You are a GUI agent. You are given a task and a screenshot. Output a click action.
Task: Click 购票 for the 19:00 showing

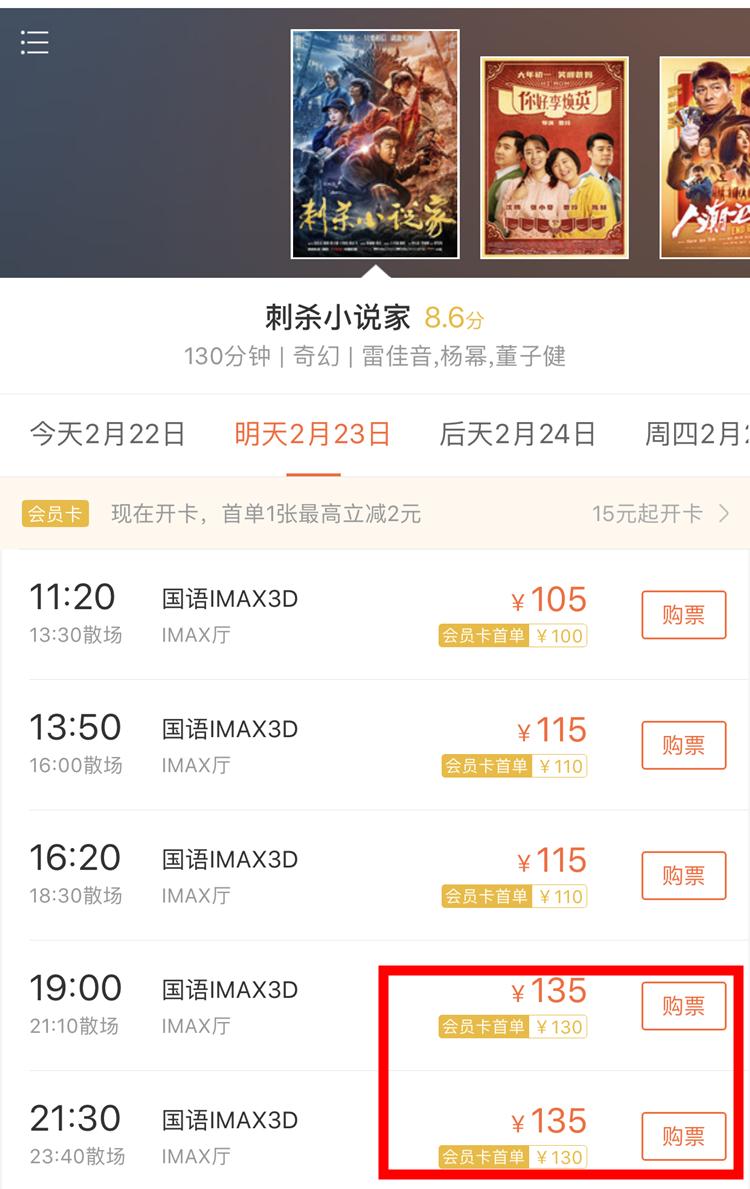click(x=683, y=1005)
